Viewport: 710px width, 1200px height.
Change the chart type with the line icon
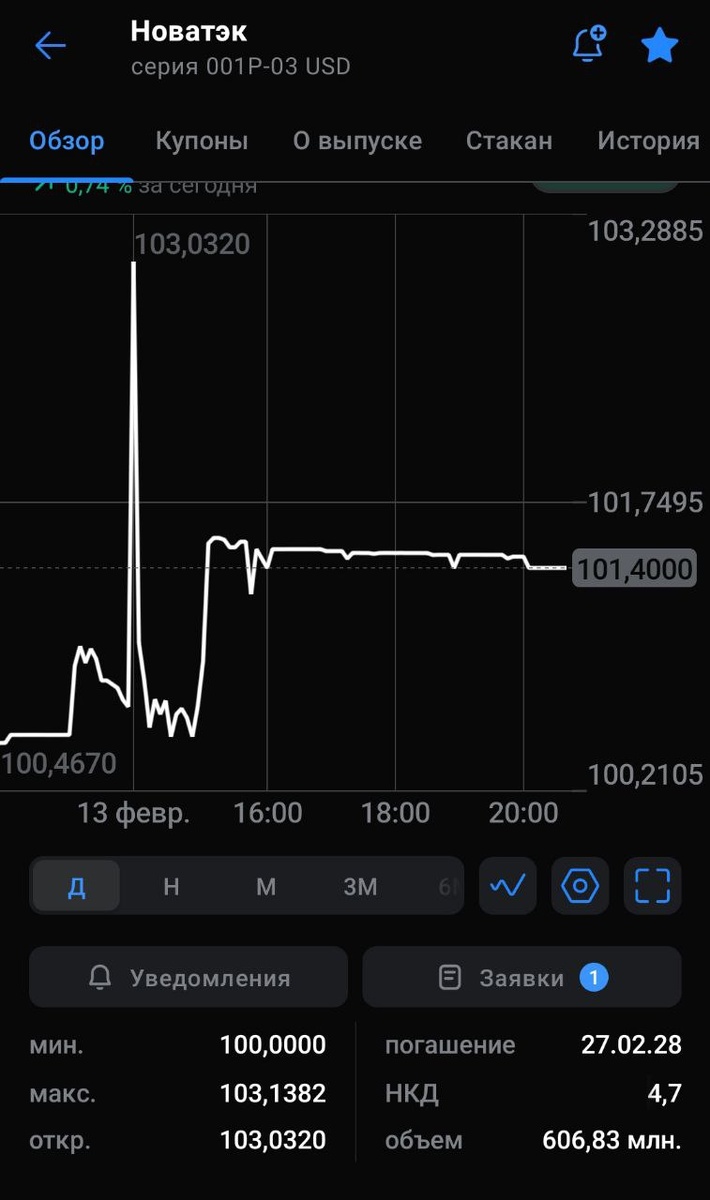[508, 886]
